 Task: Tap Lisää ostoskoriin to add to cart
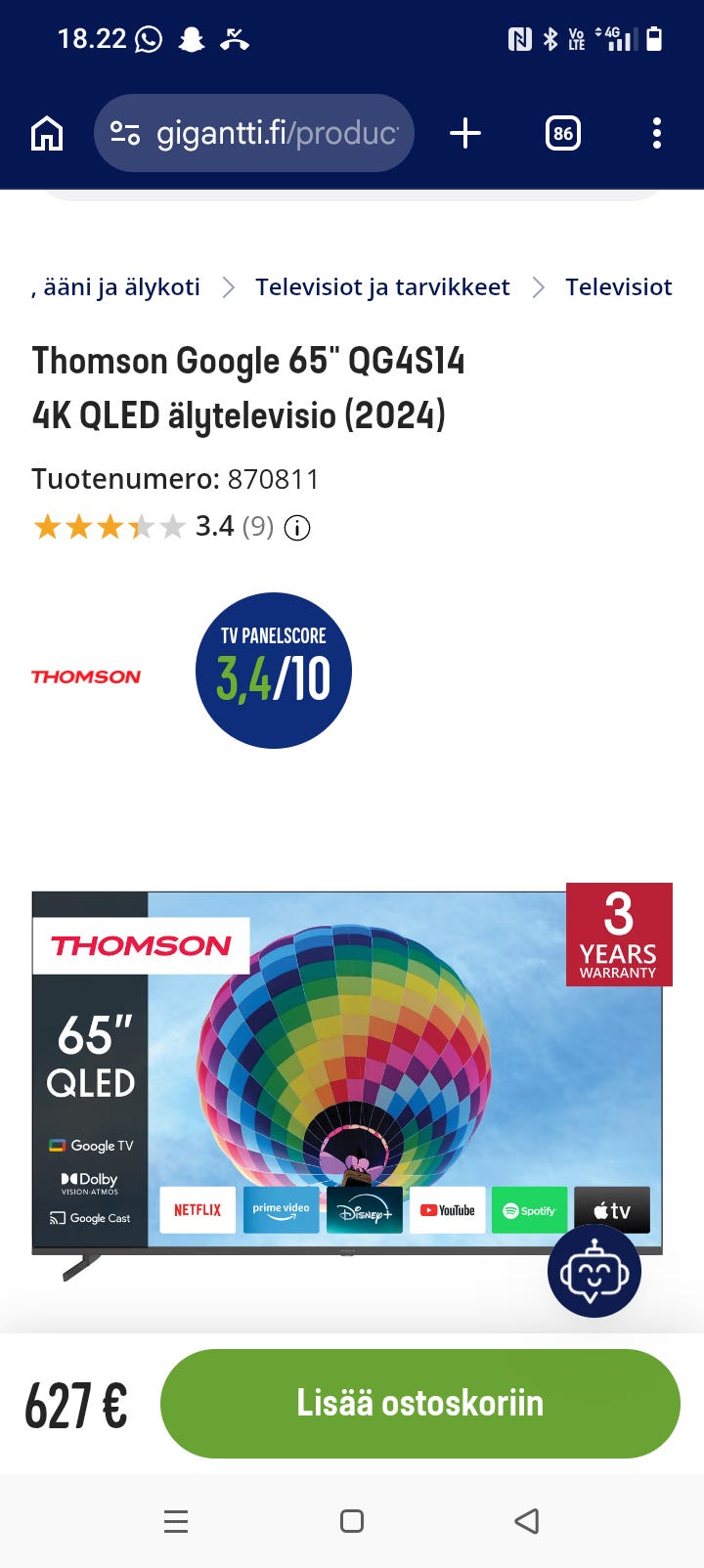pyautogui.click(x=420, y=1404)
